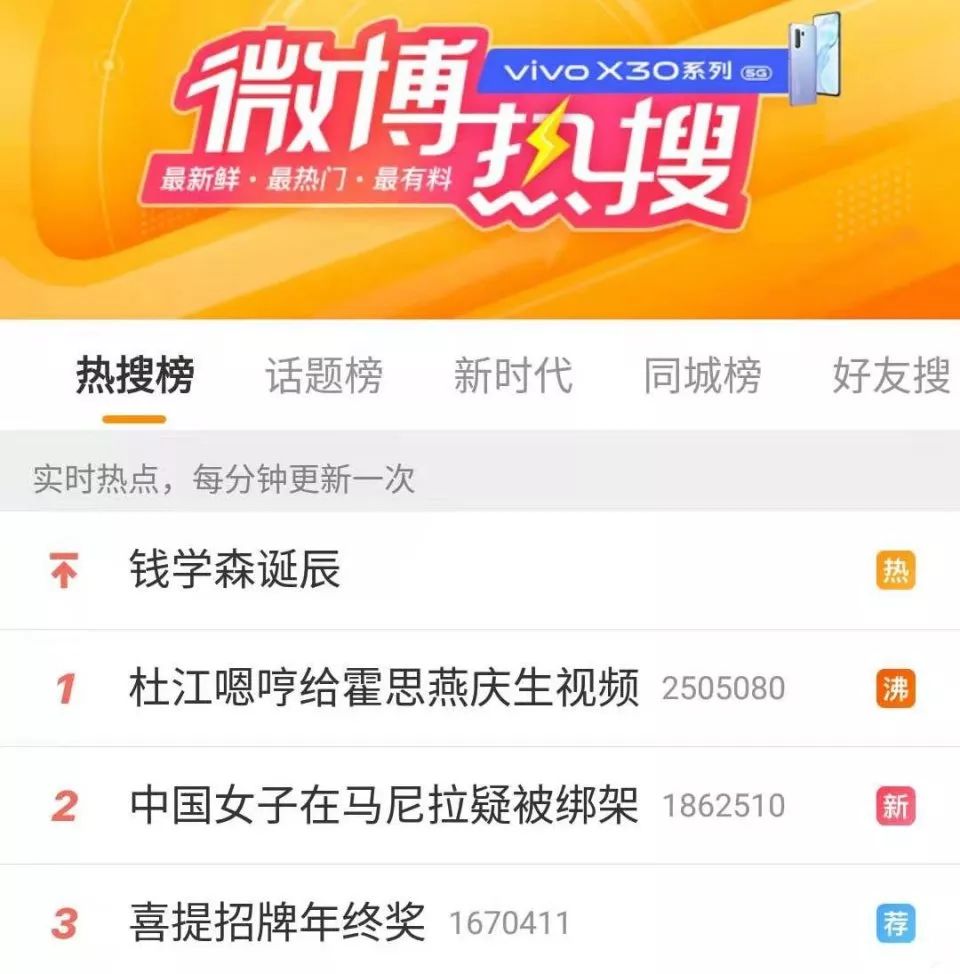The height and width of the screenshot is (974, 960).
Task: Open trending item 喜提招牌年终奖
Action: (278, 922)
